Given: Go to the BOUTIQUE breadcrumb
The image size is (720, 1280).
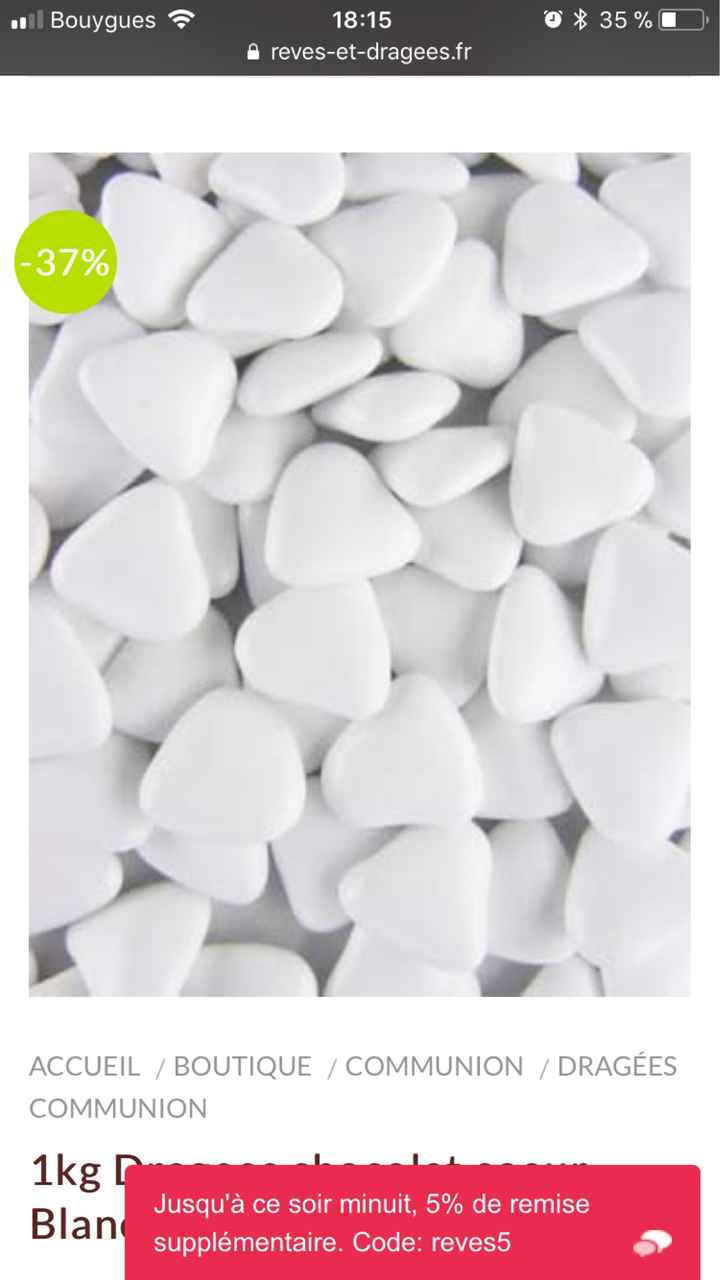Looking at the screenshot, I should click(x=242, y=1066).
